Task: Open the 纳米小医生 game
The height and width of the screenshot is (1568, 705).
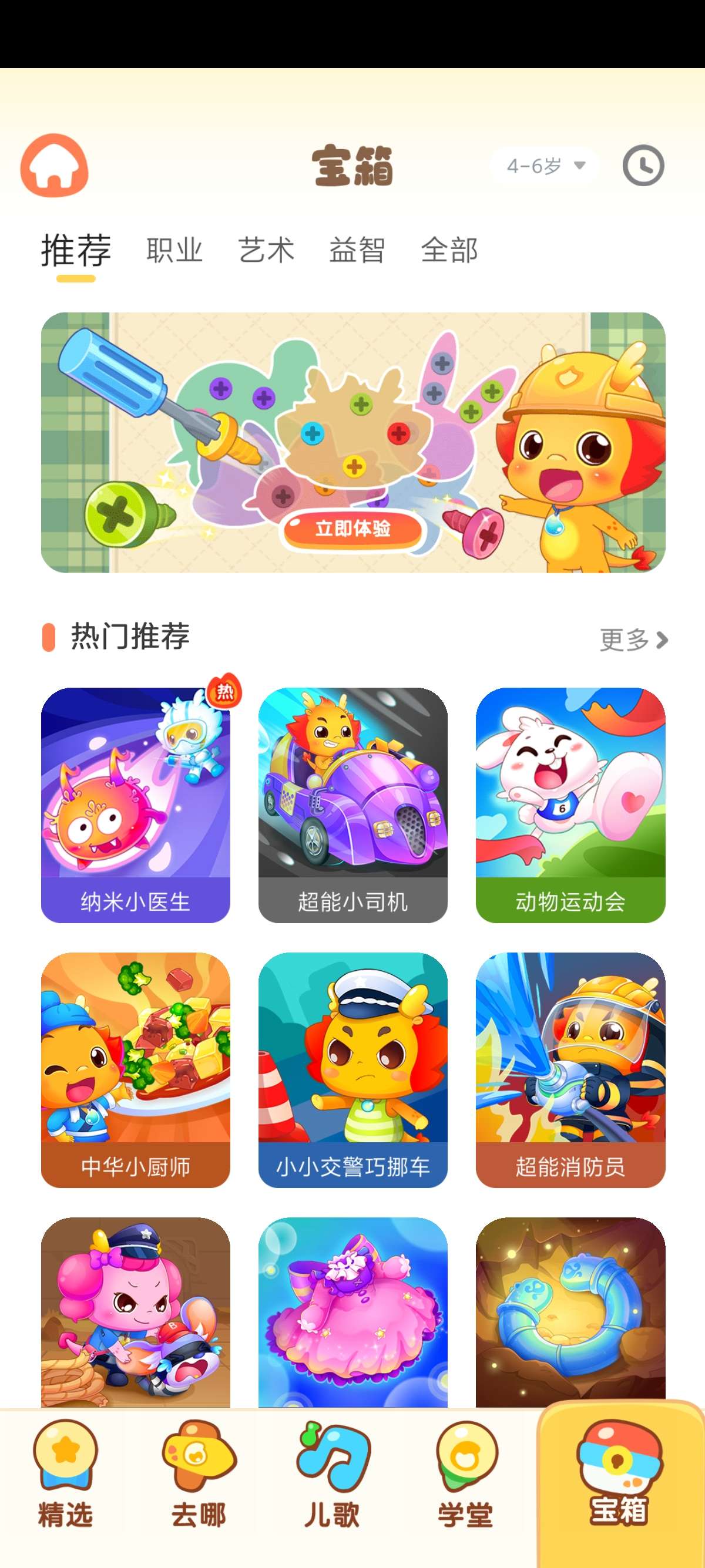Action: click(x=135, y=805)
